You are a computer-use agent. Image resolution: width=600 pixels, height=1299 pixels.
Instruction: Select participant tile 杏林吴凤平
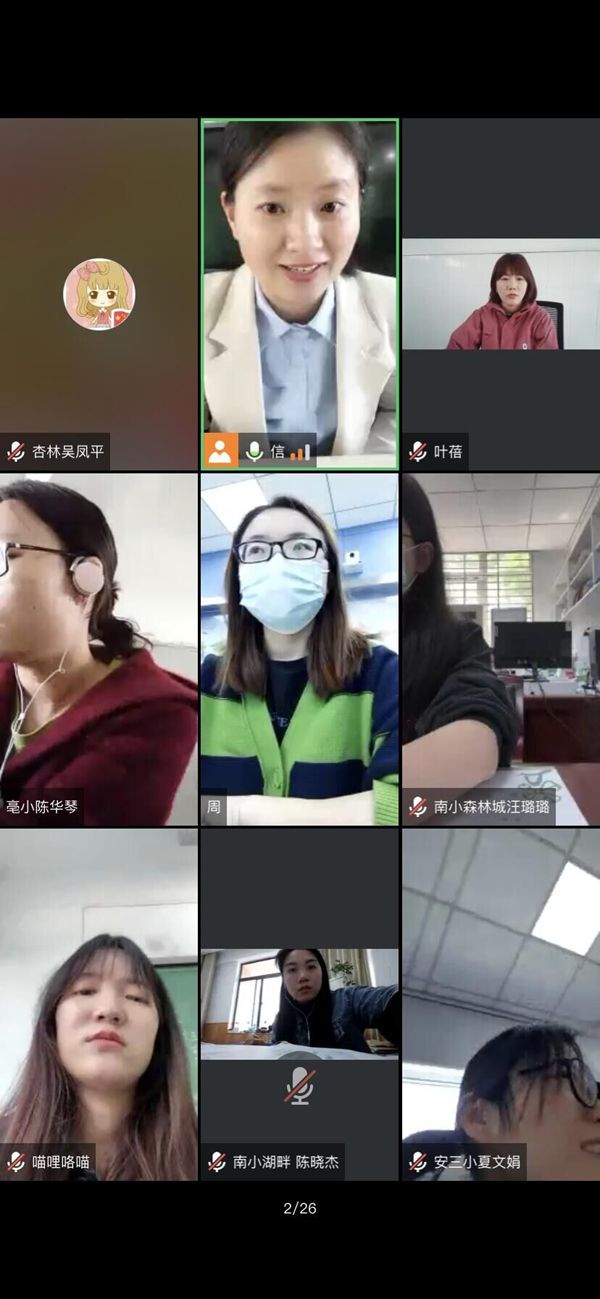pyautogui.click(x=99, y=294)
